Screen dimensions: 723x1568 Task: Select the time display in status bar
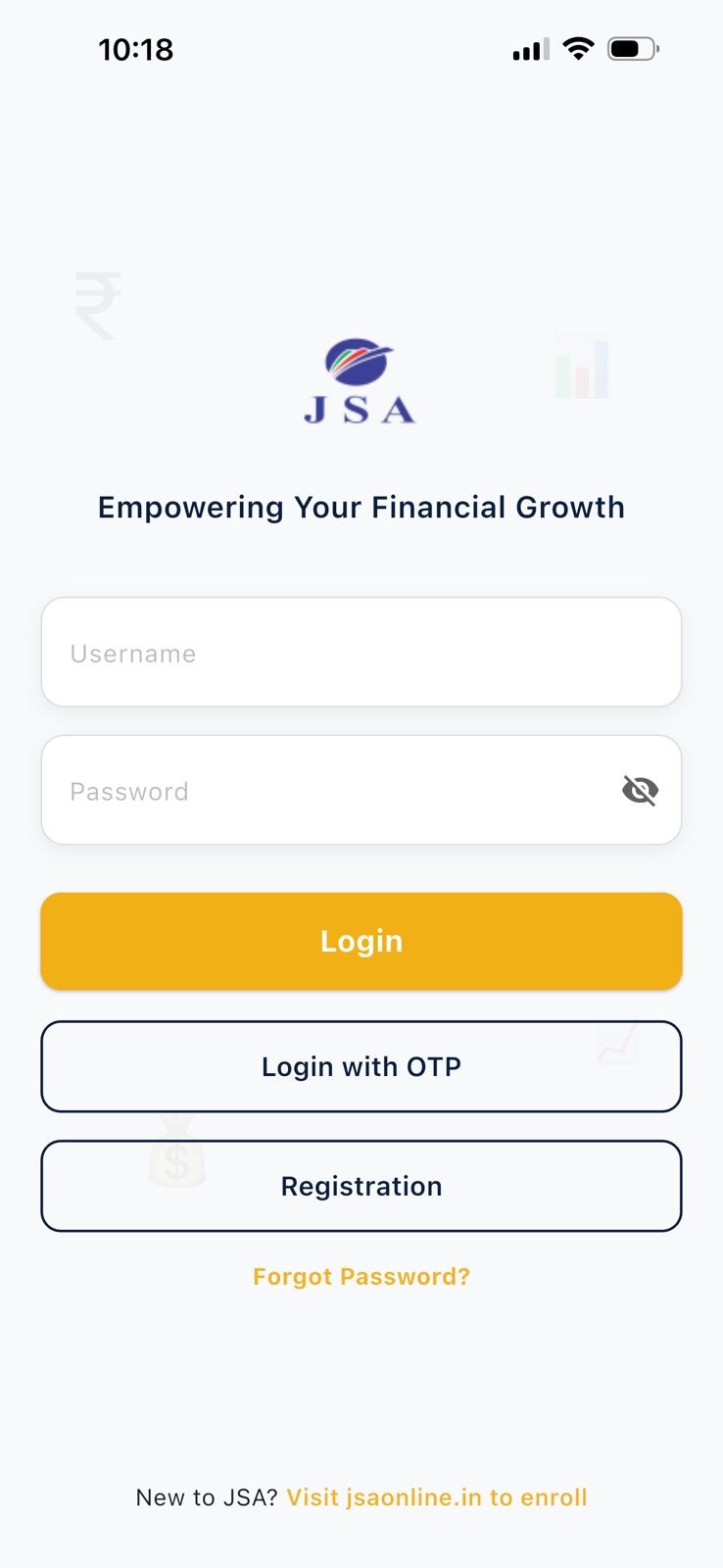[134, 49]
